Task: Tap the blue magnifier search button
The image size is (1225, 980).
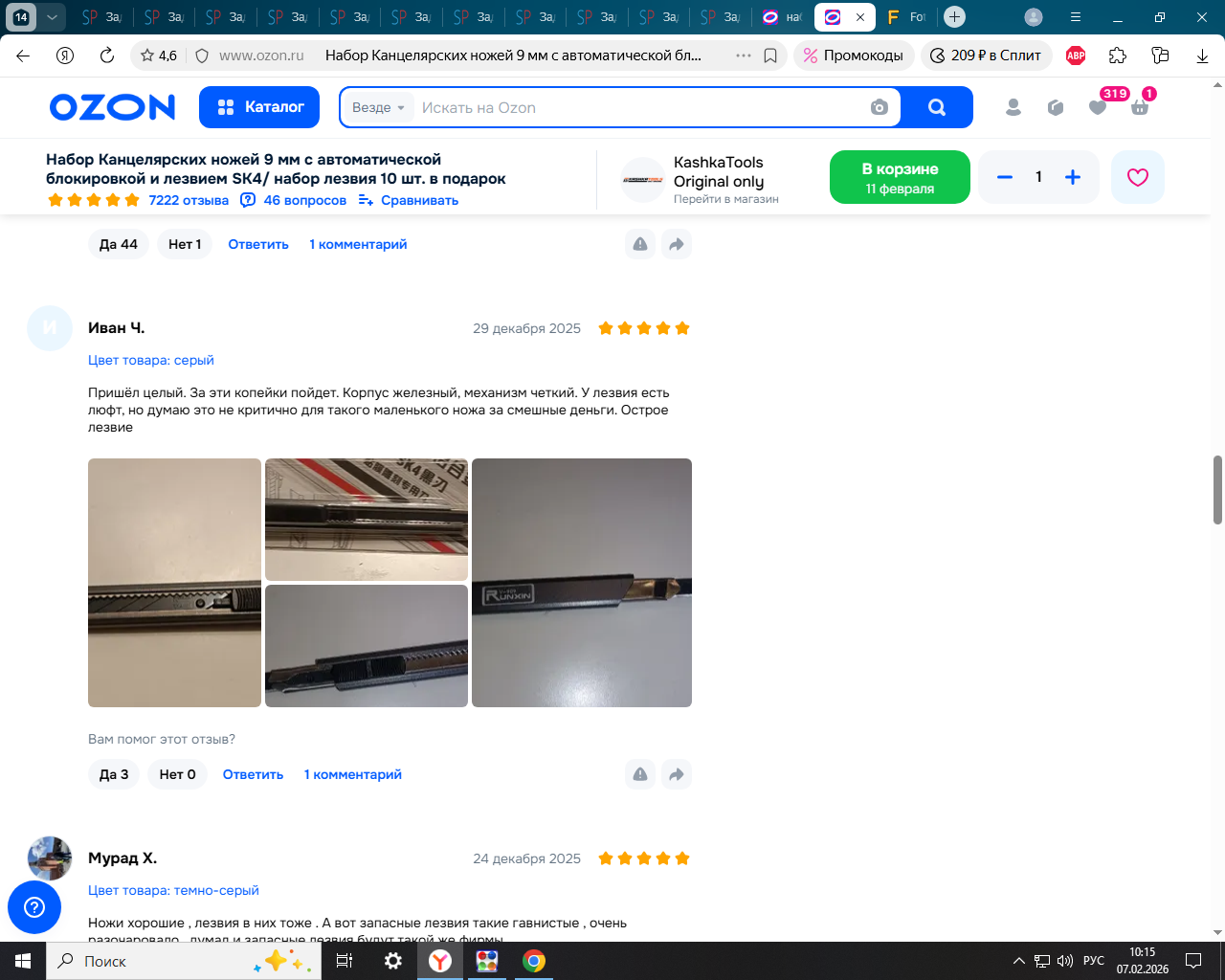Action: (x=937, y=107)
